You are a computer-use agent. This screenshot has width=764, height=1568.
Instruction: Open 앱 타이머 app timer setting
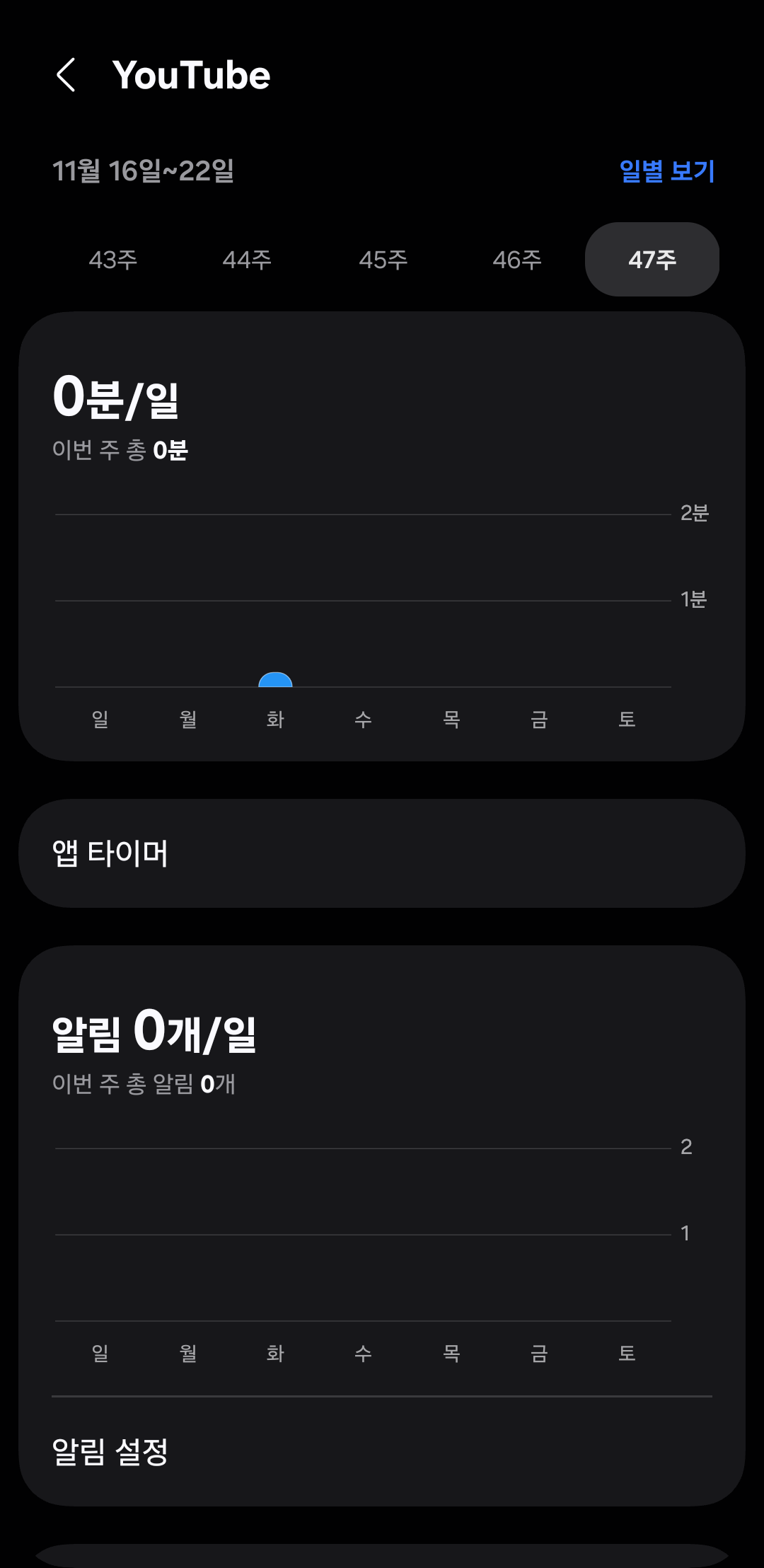point(382,853)
